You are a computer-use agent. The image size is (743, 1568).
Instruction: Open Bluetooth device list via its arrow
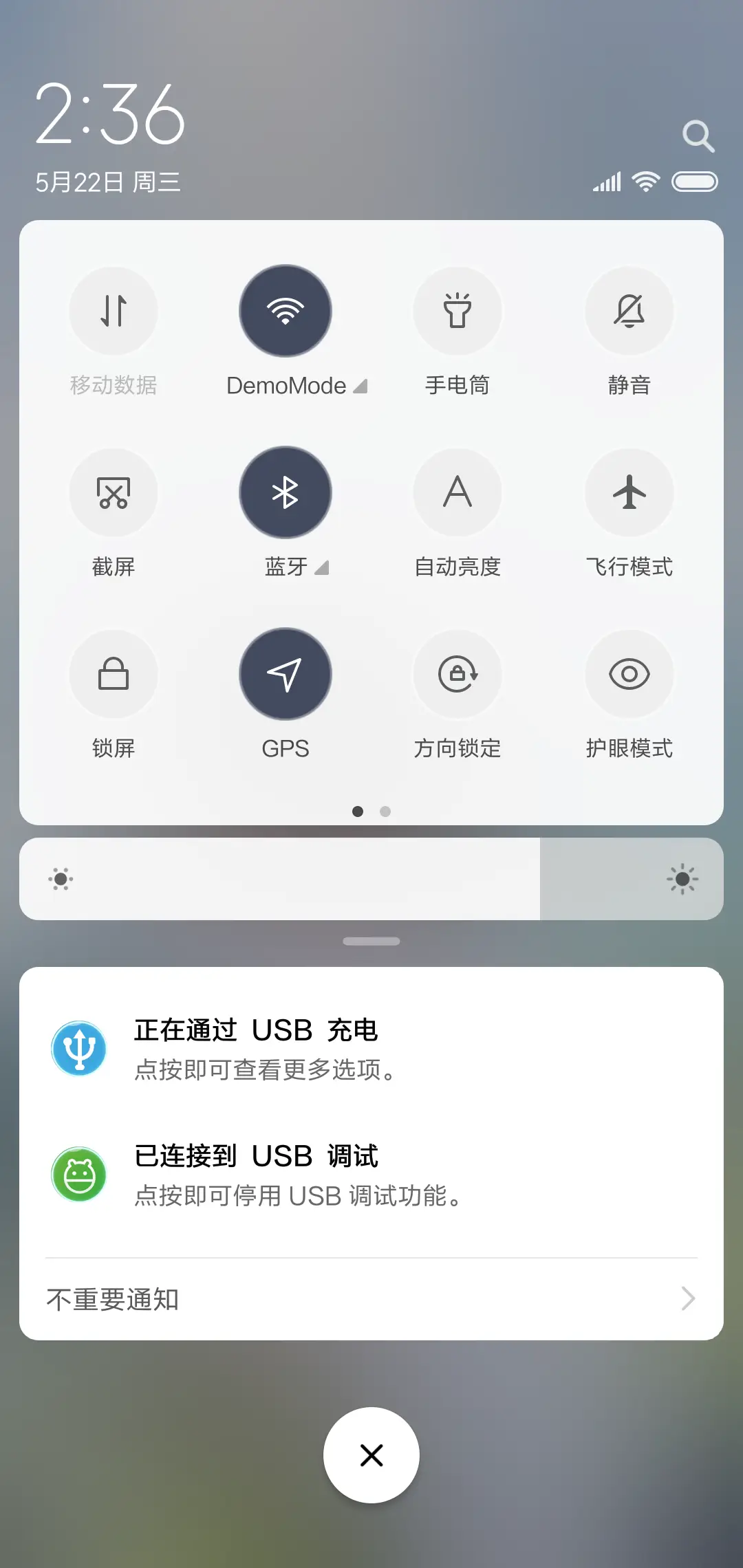(x=321, y=568)
